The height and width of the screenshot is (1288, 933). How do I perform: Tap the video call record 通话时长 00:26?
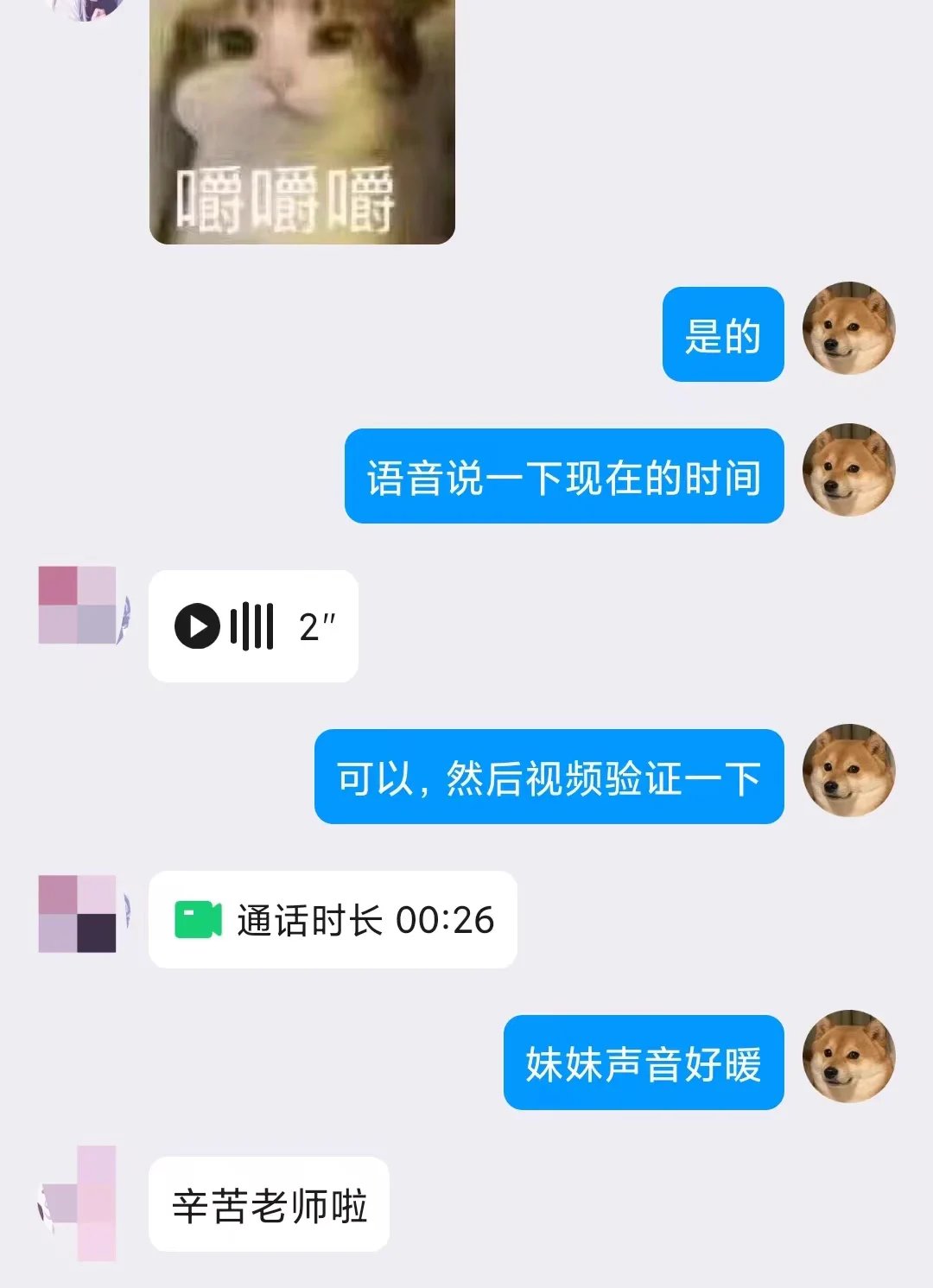[x=333, y=920]
